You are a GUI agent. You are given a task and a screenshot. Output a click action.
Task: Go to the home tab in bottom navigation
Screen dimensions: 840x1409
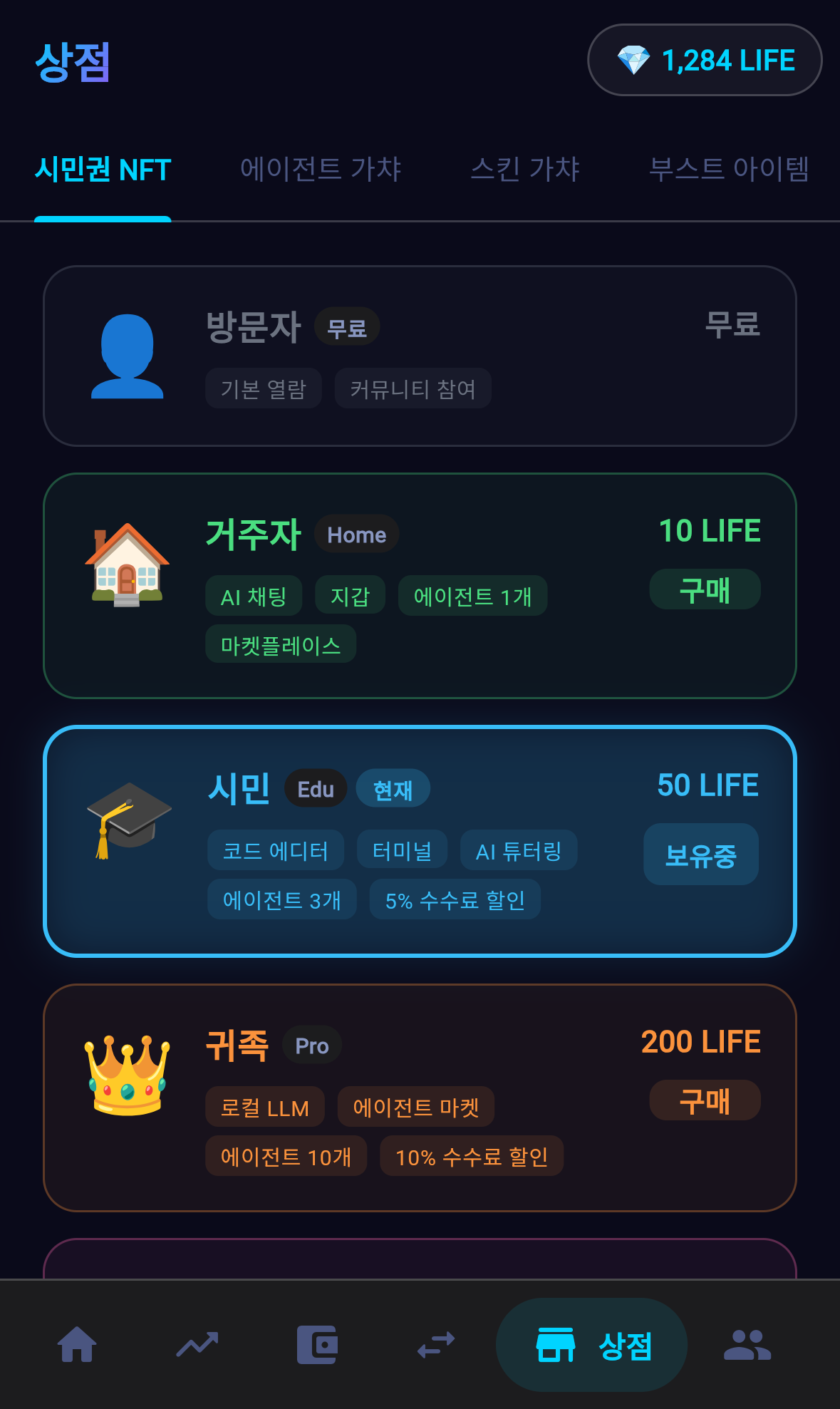pyautogui.click(x=77, y=1345)
